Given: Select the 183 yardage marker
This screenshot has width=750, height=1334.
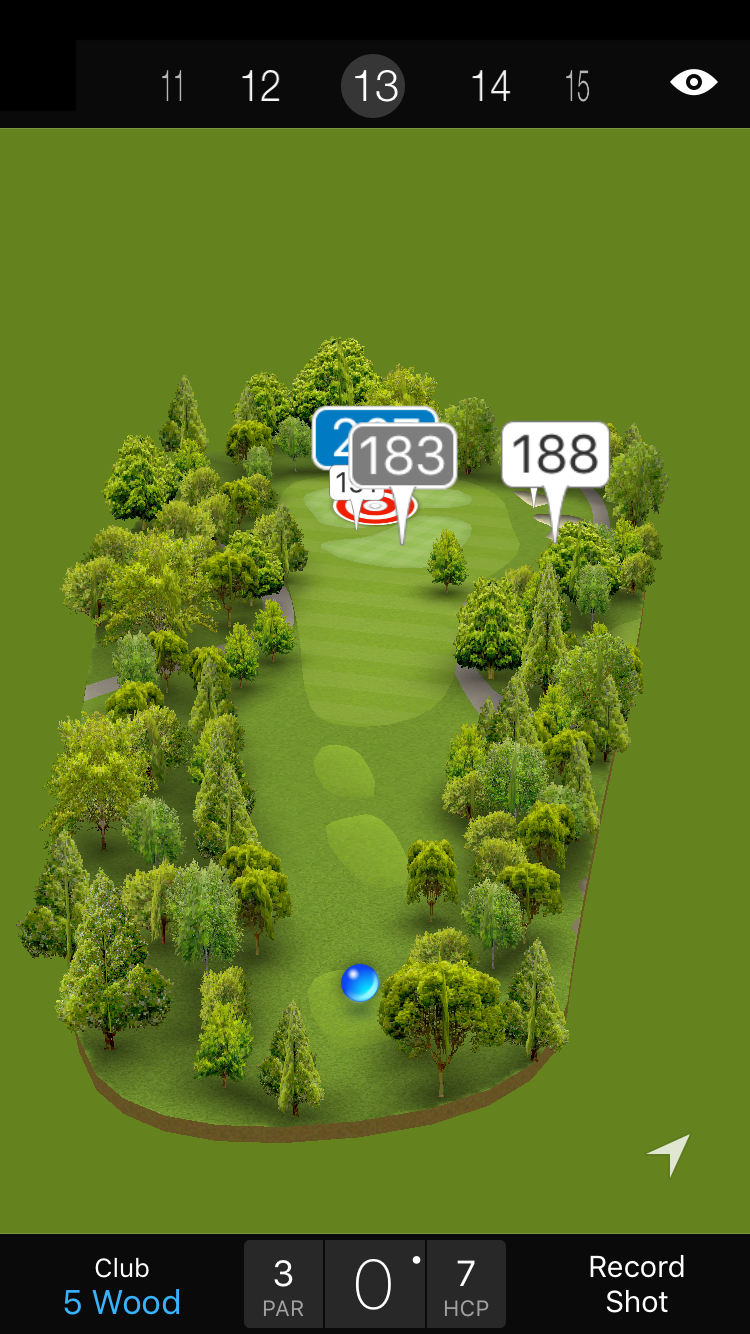Looking at the screenshot, I should click(403, 456).
